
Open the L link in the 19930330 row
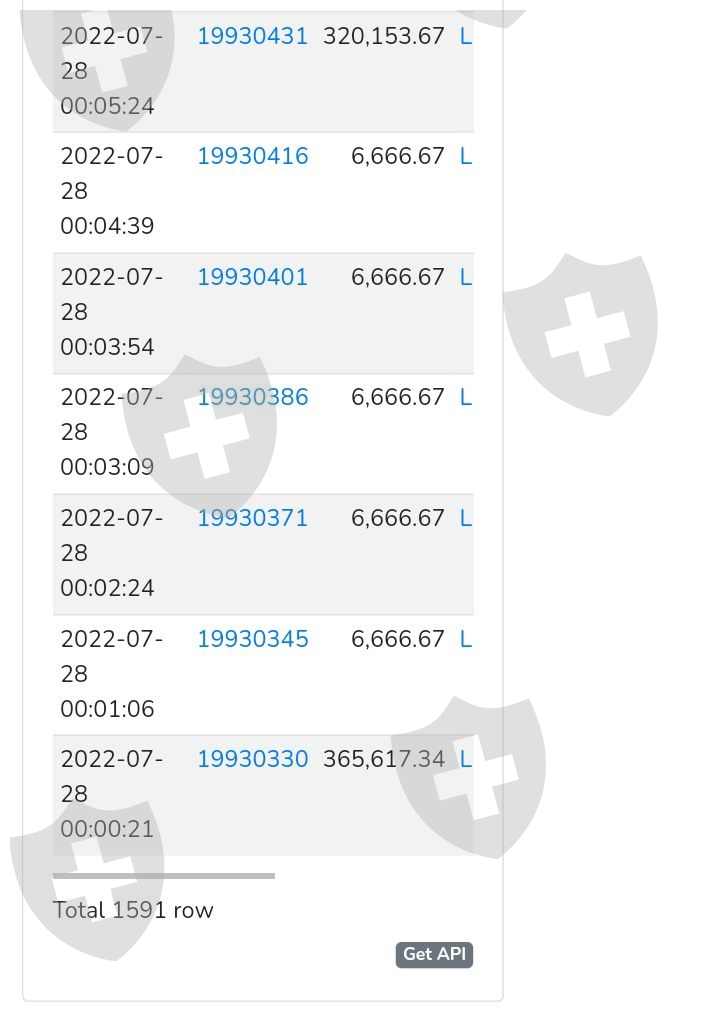pos(466,759)
